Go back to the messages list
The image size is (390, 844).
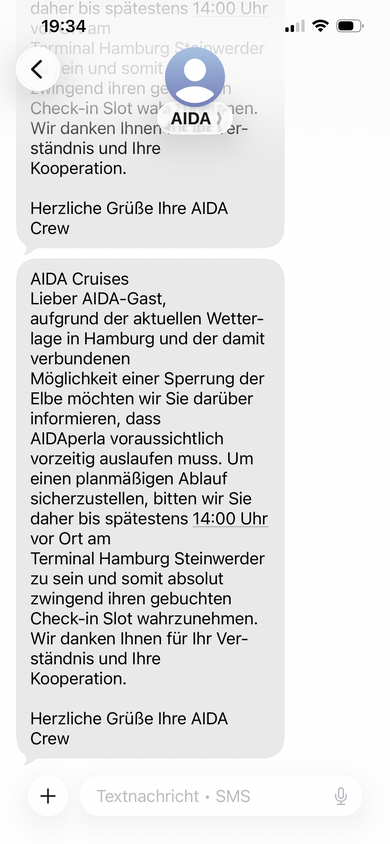click(x=37, y=69)
